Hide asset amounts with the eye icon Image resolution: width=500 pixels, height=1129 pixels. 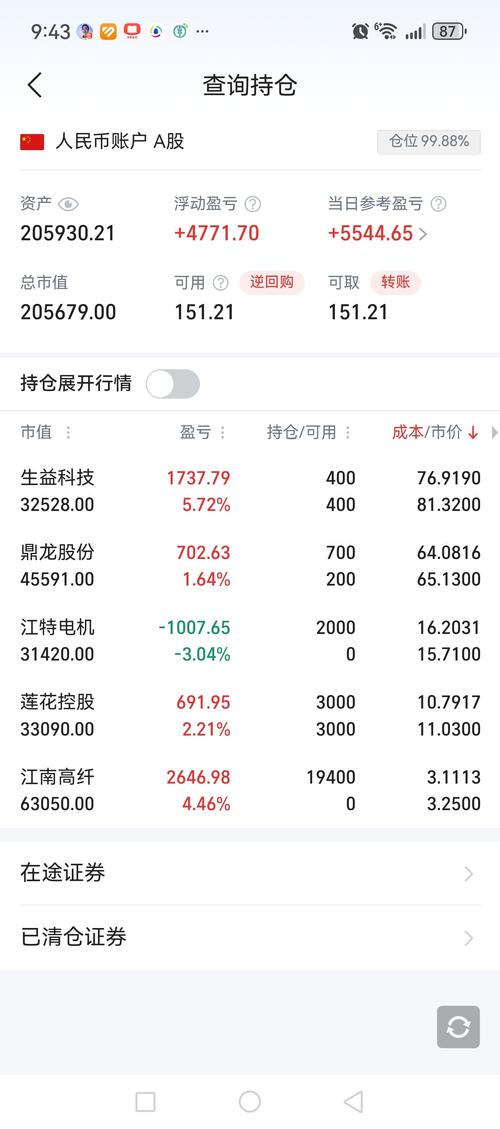click(68, 204)
